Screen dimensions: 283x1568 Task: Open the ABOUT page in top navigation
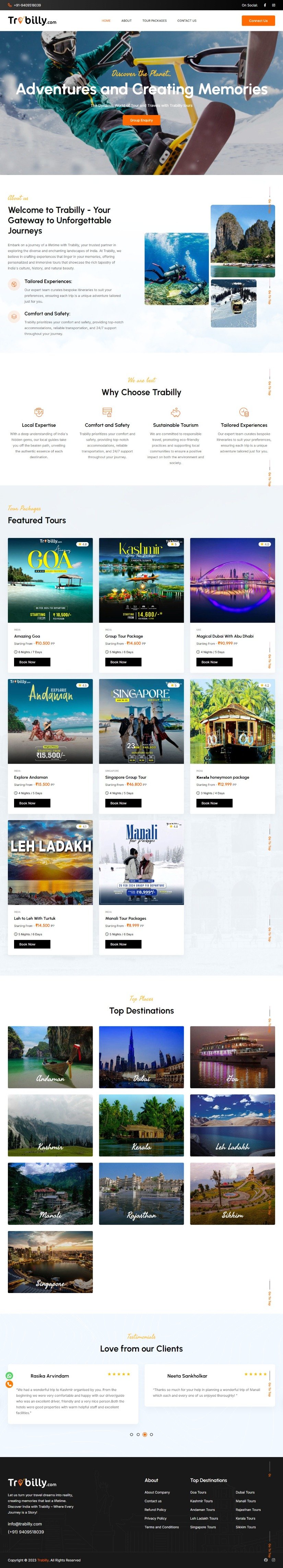126,21
